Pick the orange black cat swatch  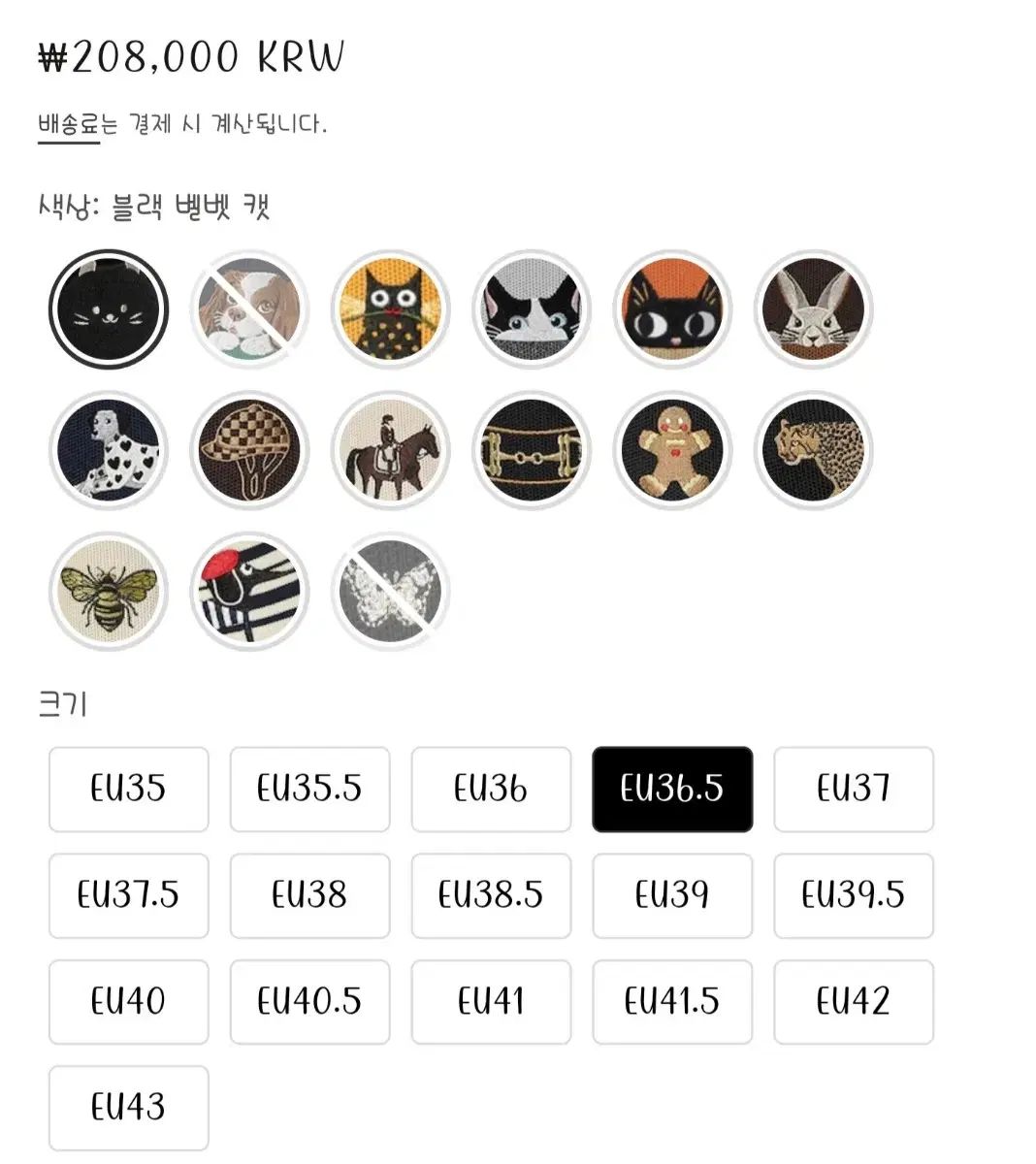click(x=672, y=309)
